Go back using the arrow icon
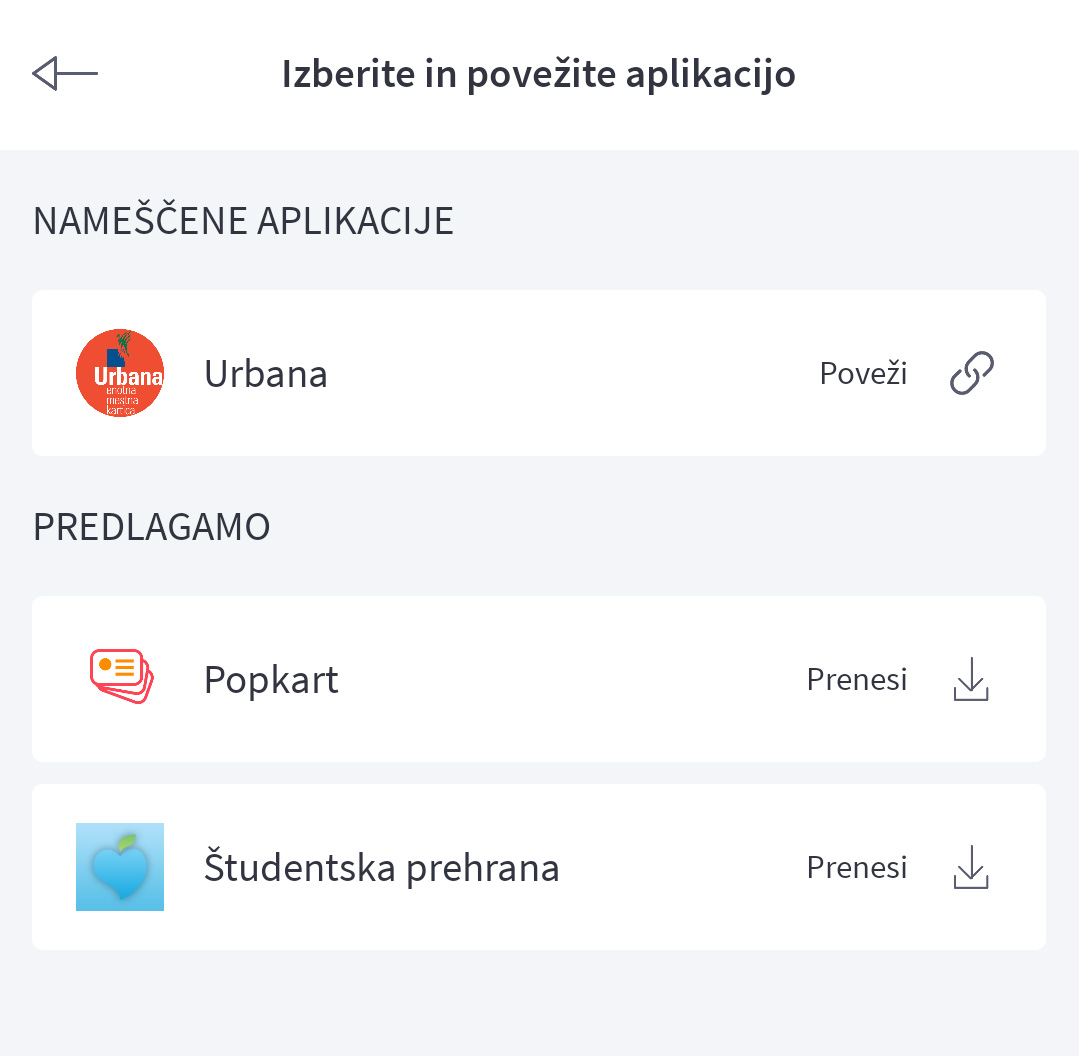The image size is (1079, 1056). click(65, 74)
